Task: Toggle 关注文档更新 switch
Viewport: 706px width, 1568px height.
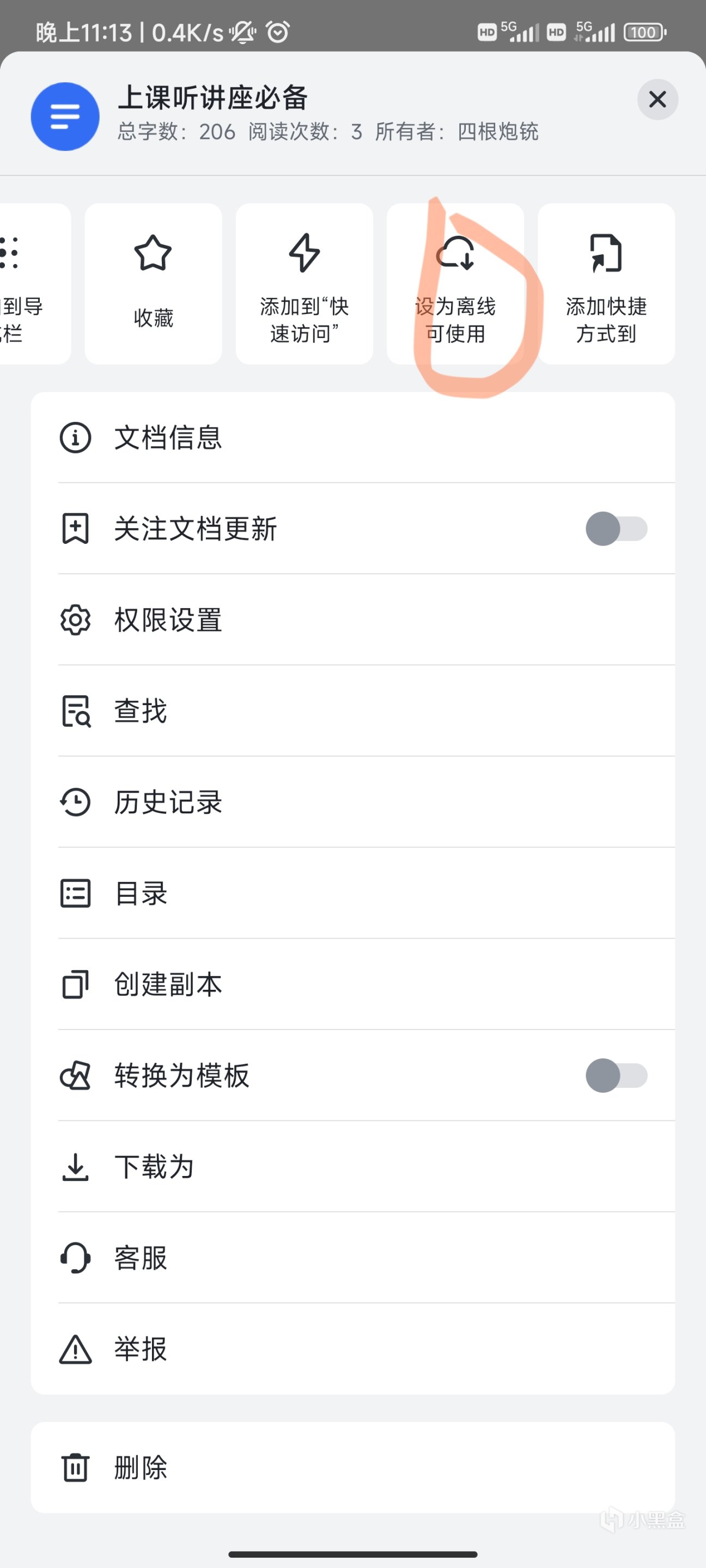Action: pos(616,528)
